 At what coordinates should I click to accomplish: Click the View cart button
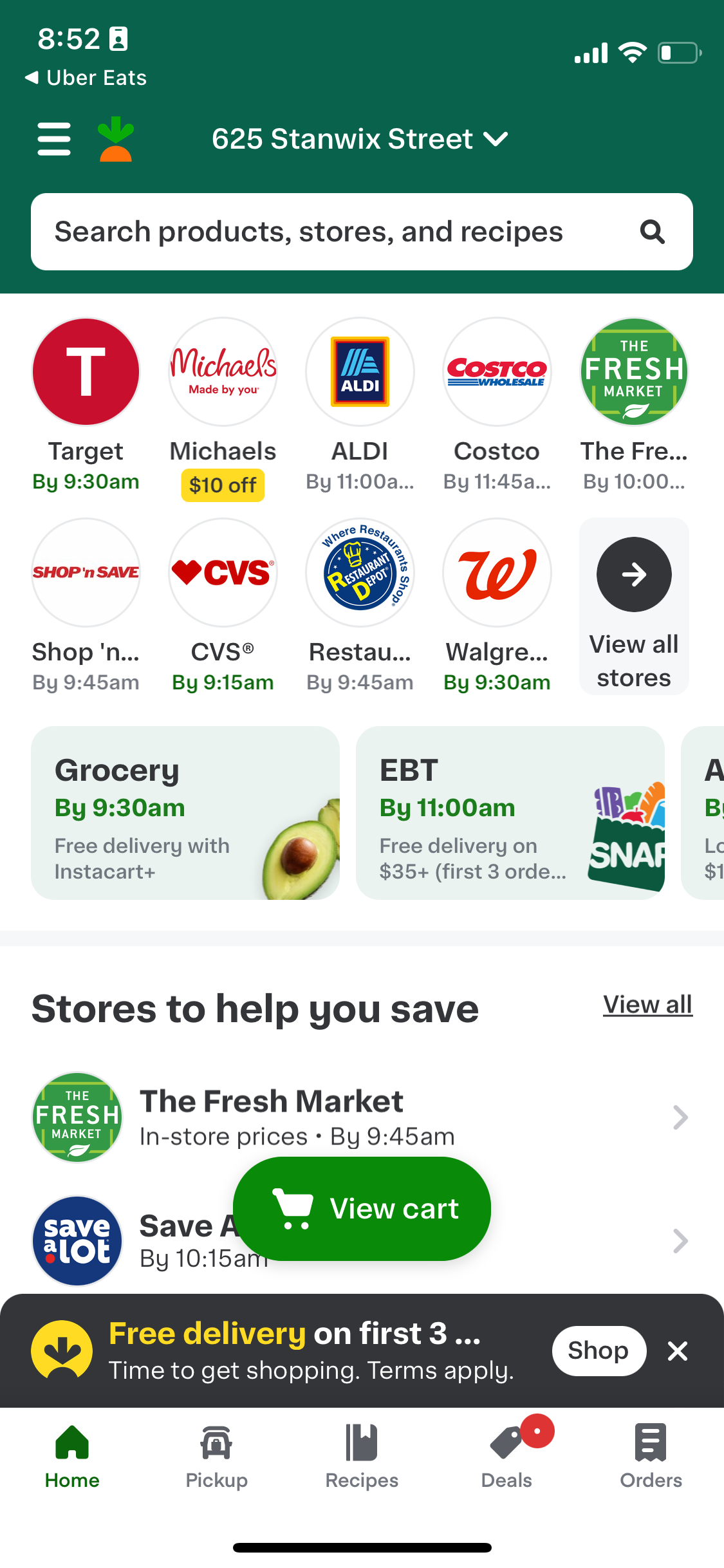[x=361, y=1208]
